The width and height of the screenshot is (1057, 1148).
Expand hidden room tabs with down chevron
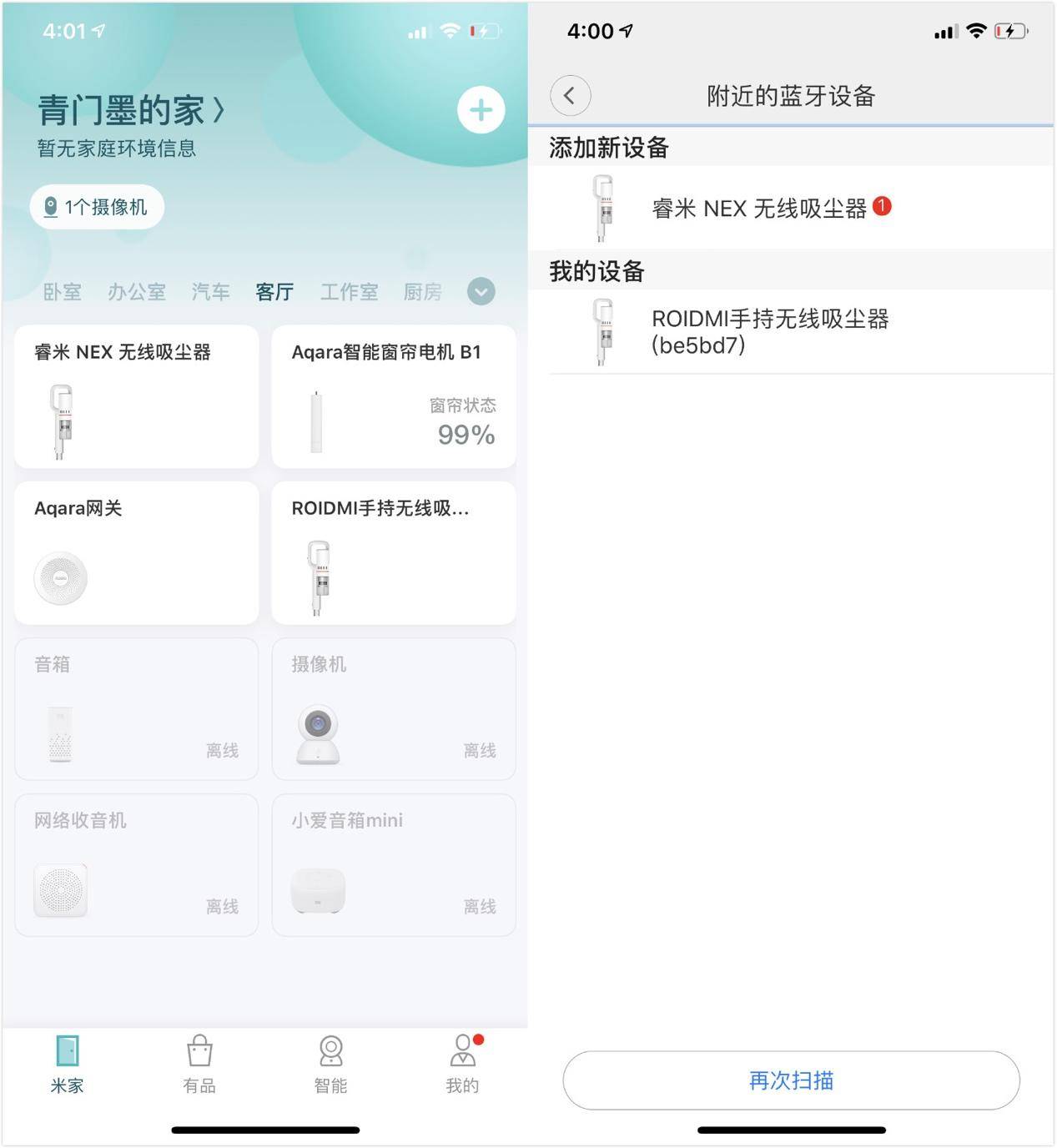click(480, 292)
